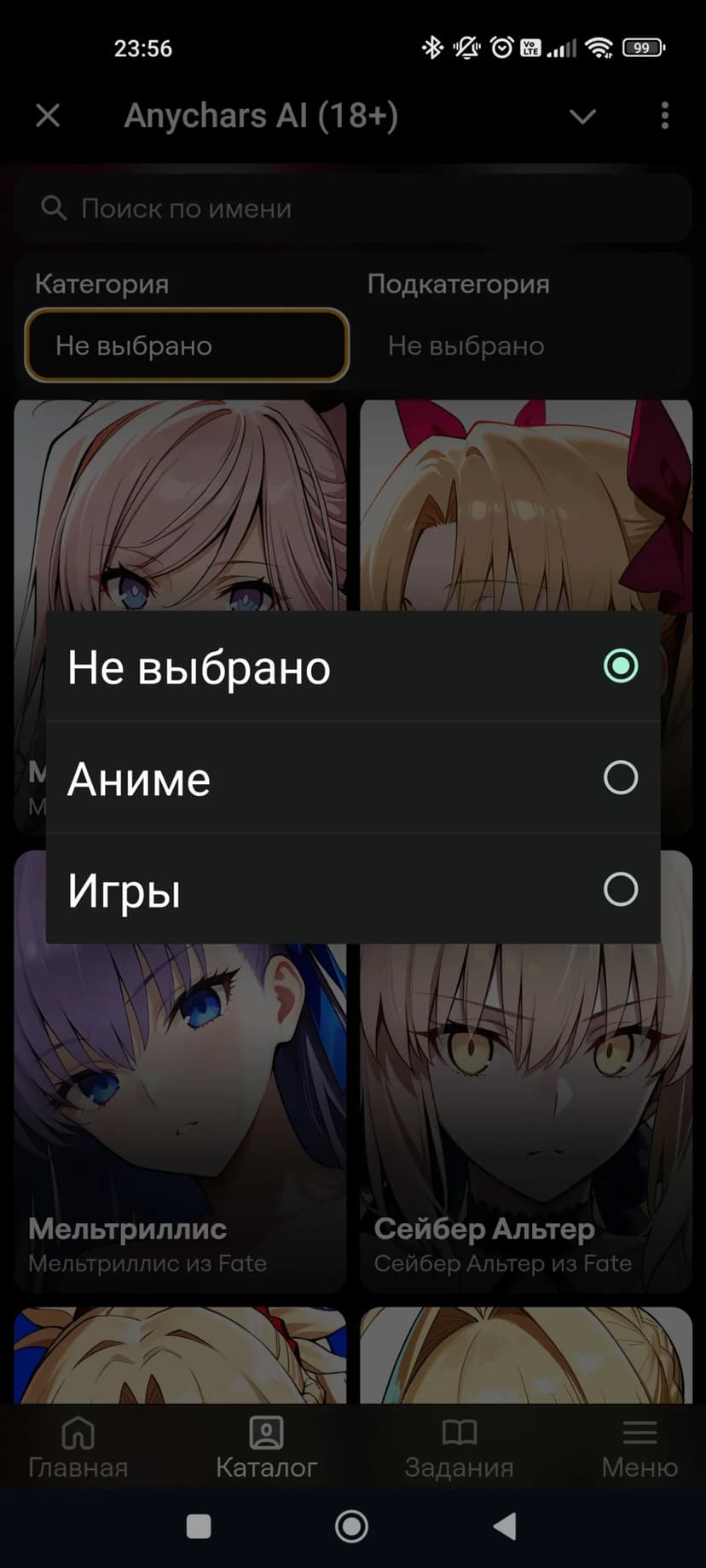Open the Сейбер Альтер character card

[525, 1108]
